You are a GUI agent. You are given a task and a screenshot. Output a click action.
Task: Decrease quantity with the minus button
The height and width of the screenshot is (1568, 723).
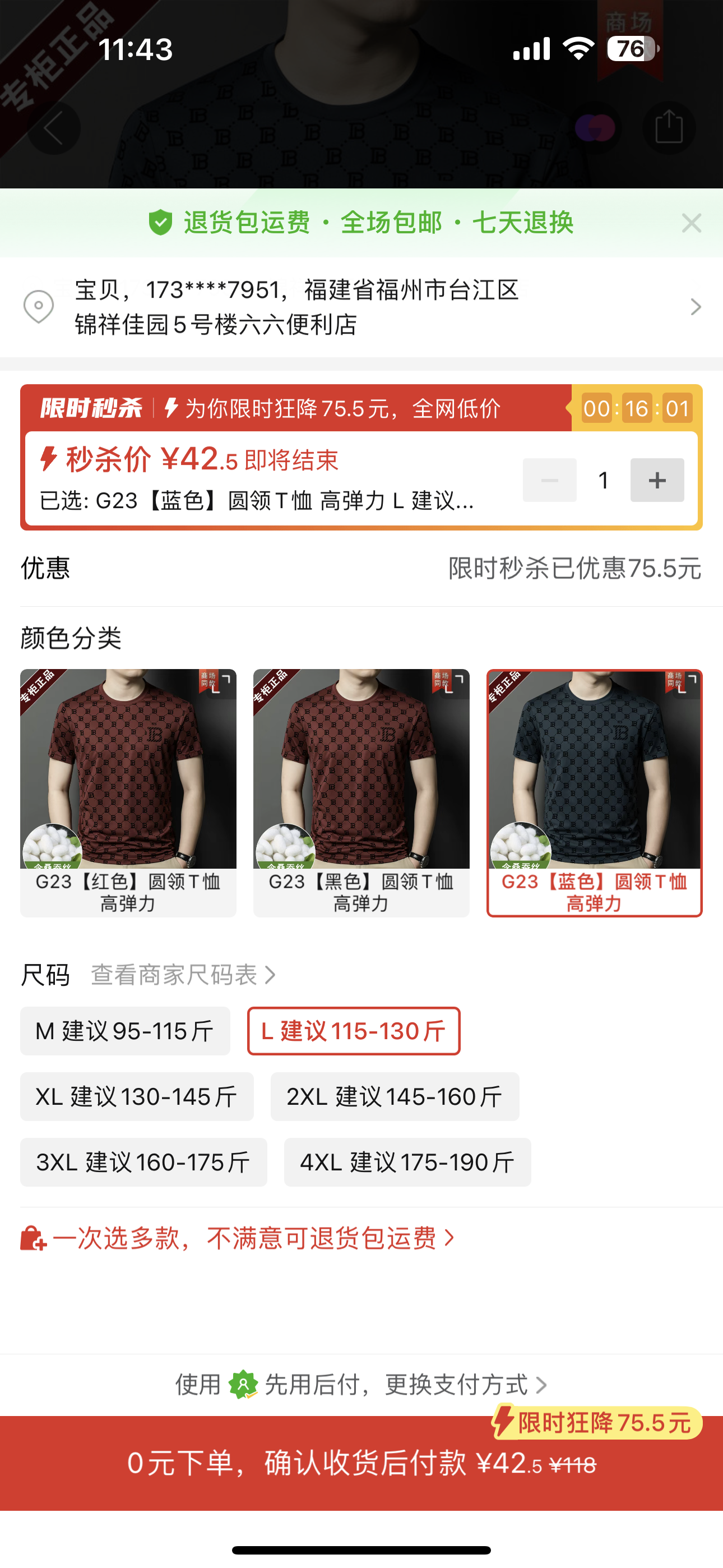click(x=549, y=480)
